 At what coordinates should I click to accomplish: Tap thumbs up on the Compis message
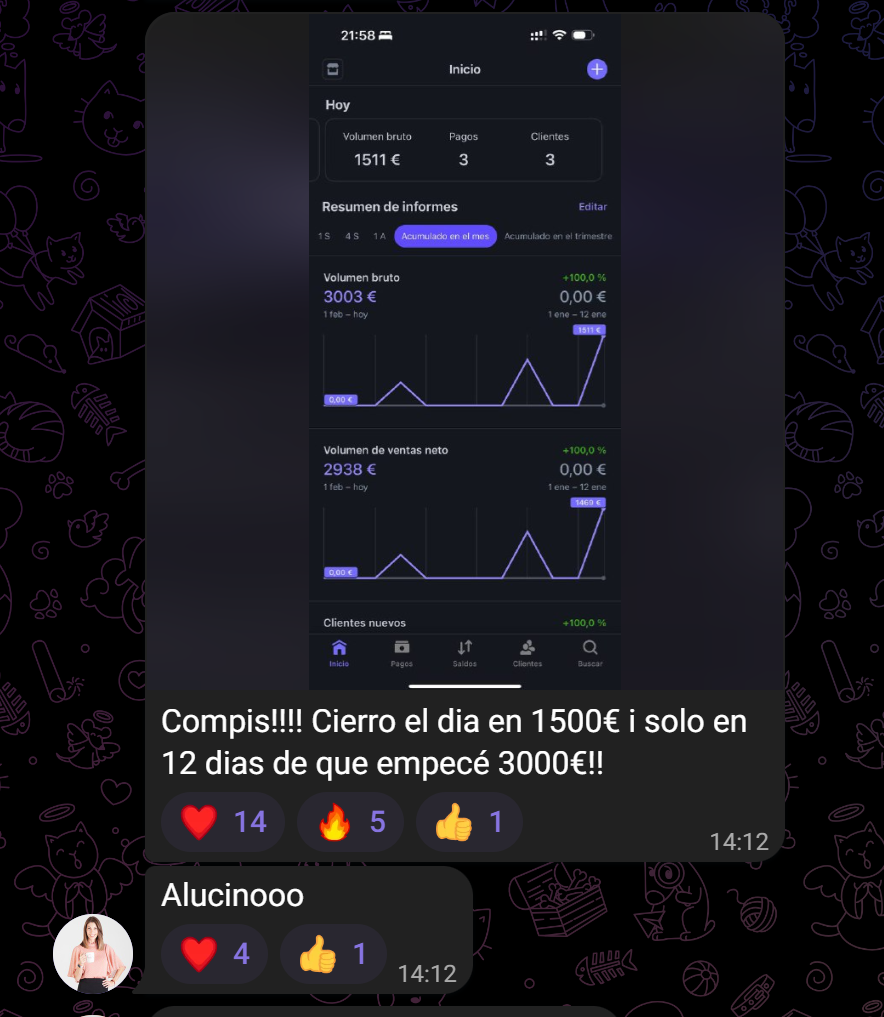coord(468,822)
